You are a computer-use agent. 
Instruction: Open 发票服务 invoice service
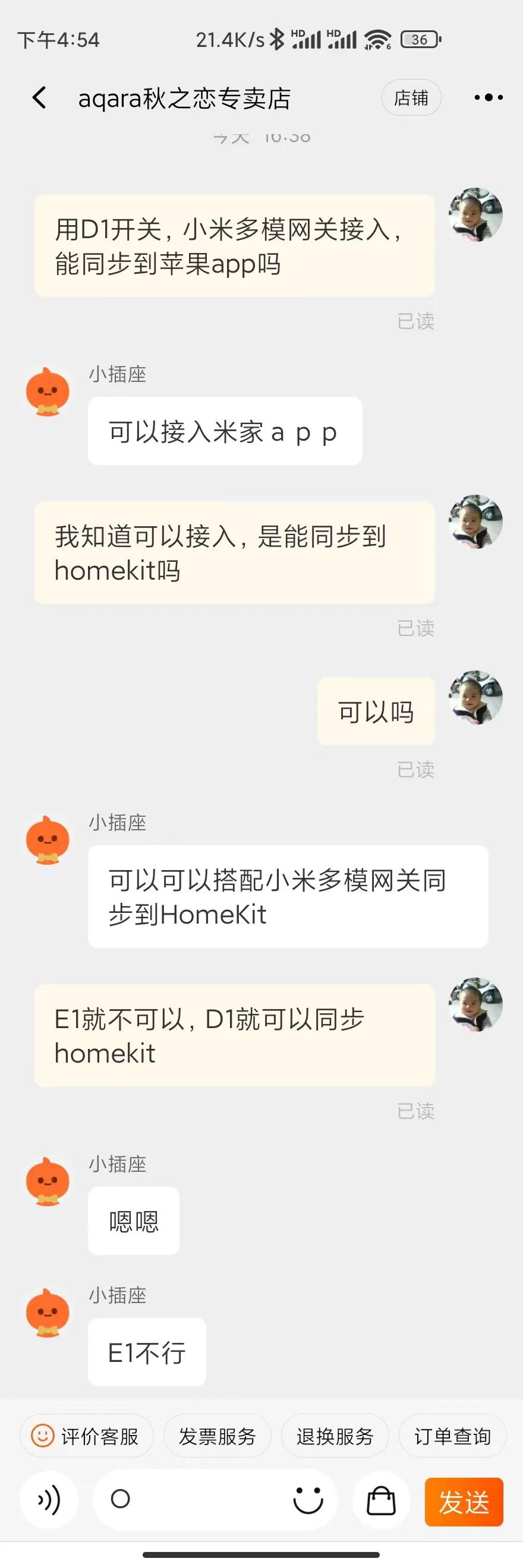217,1436
